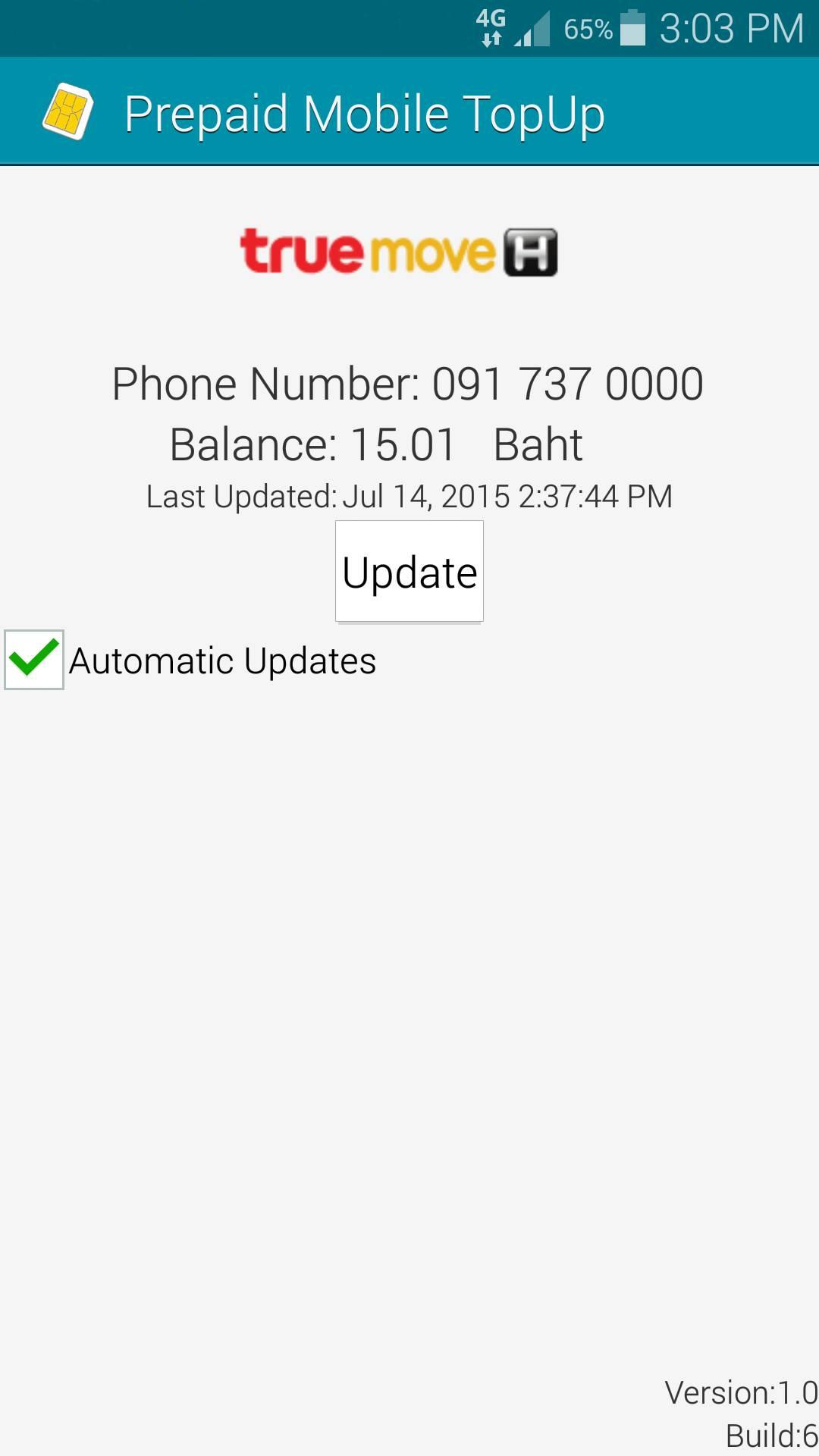The image size is (819, 1456).
Task: Toggle the green checkmark checkbox
Action: tap(33, 661)
